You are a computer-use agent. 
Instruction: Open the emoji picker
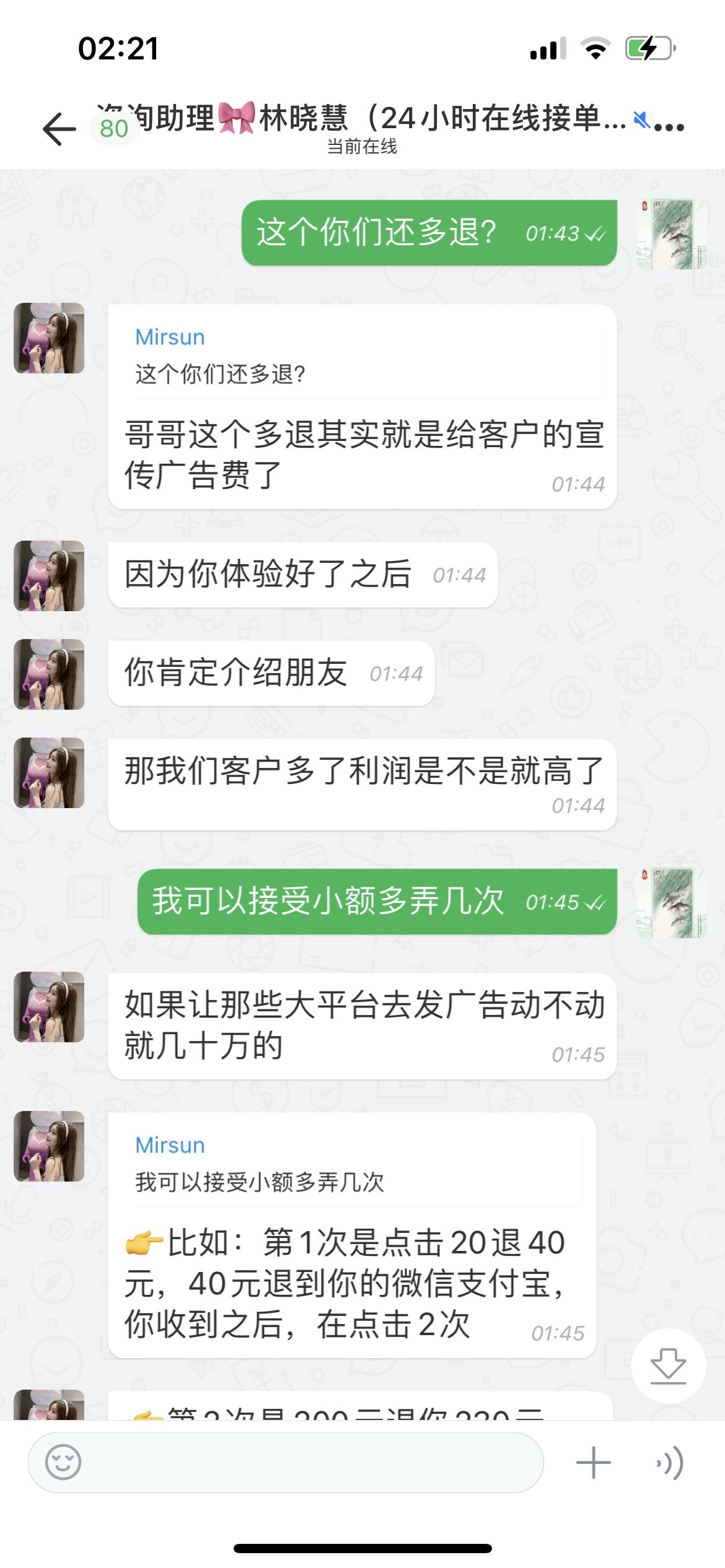click(x=63, y=1463)
